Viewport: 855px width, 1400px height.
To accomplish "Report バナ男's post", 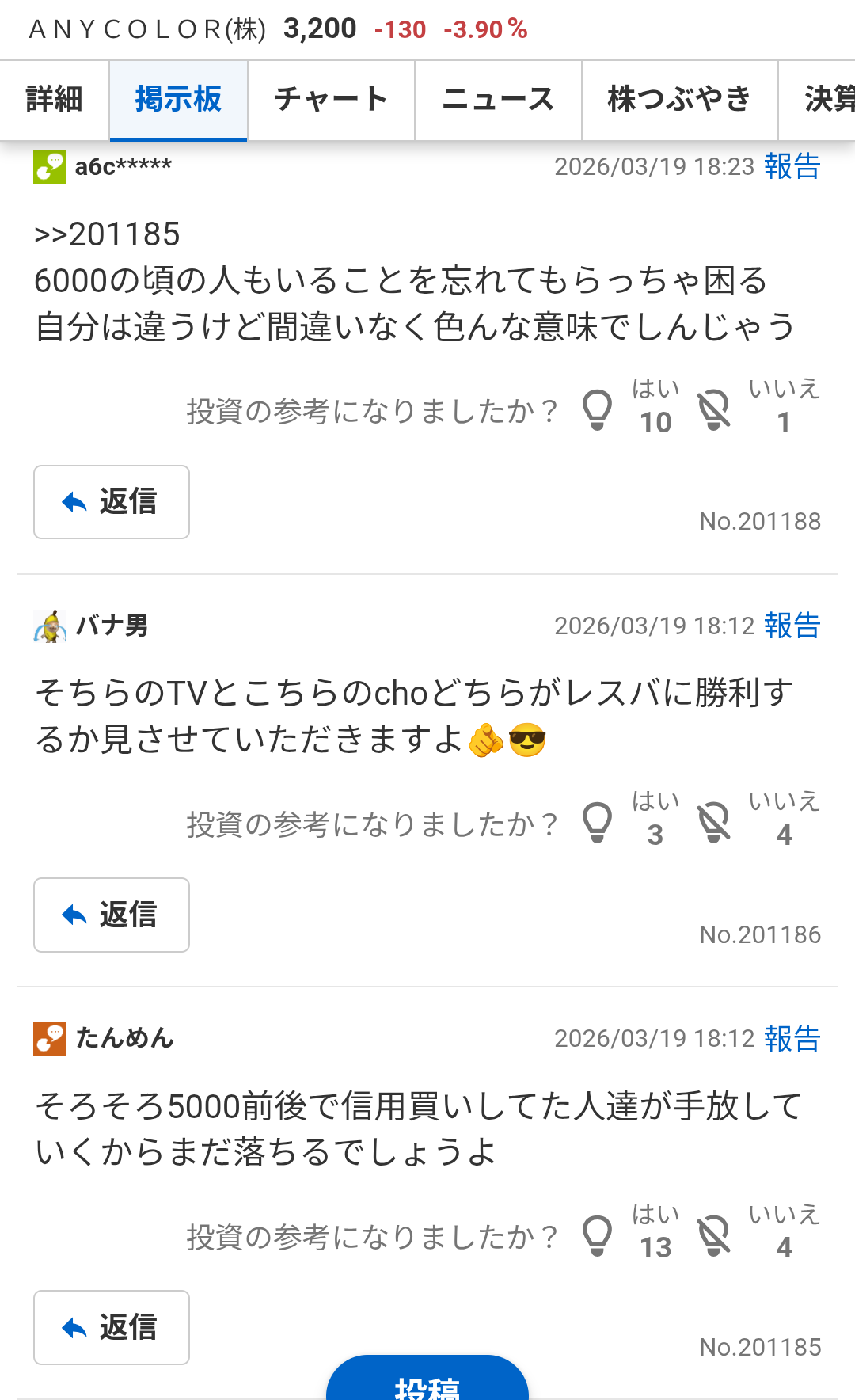I will [x=792, y=626].
